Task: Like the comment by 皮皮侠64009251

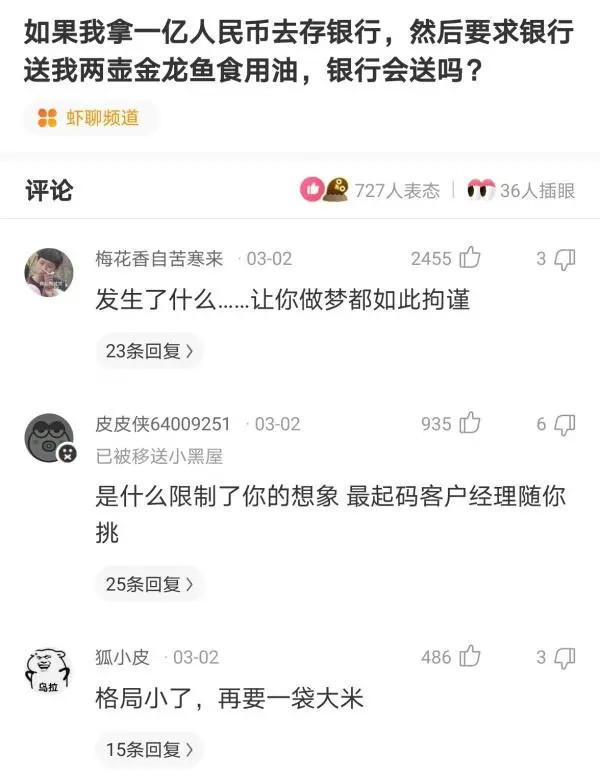Action: click(469, 424)
